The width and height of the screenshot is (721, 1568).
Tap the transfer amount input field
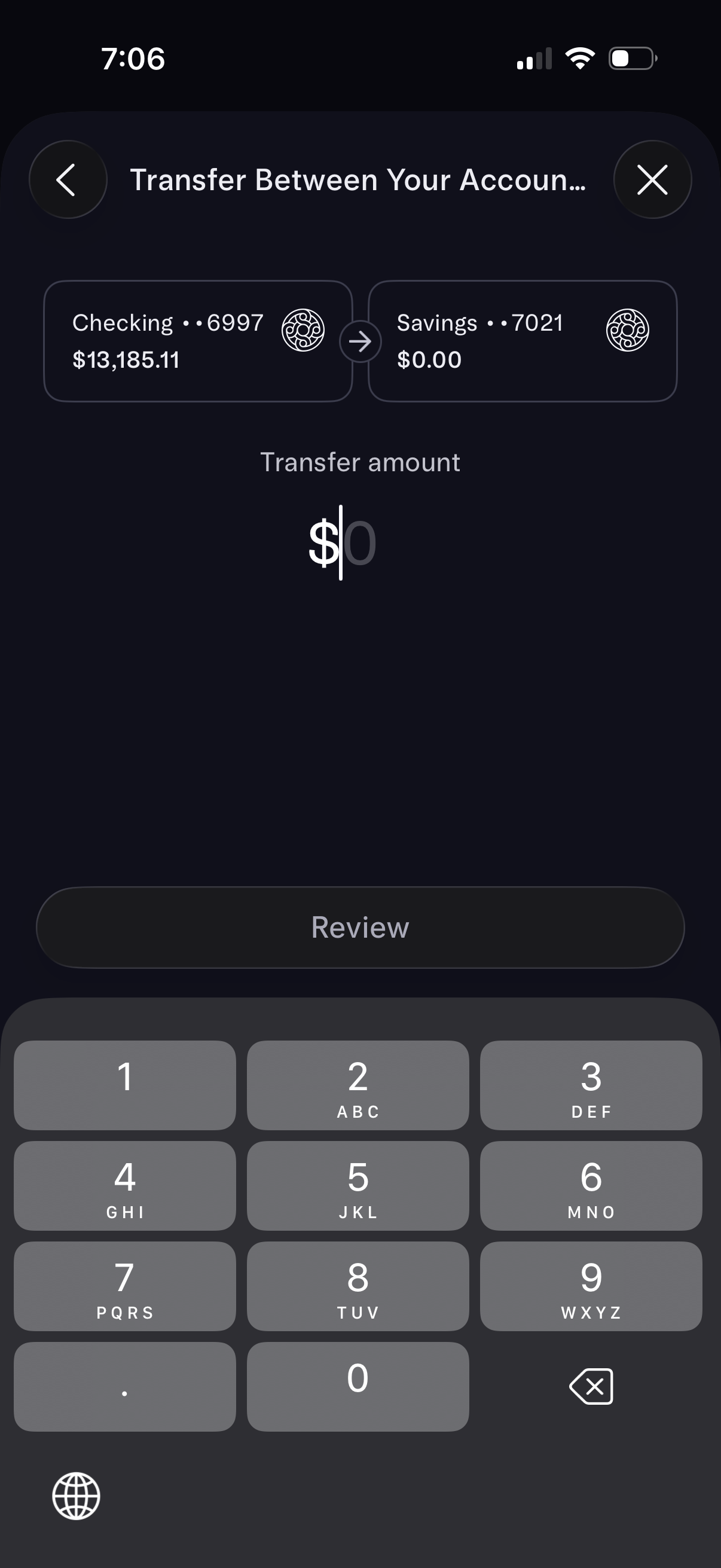(x=343, y=542)
